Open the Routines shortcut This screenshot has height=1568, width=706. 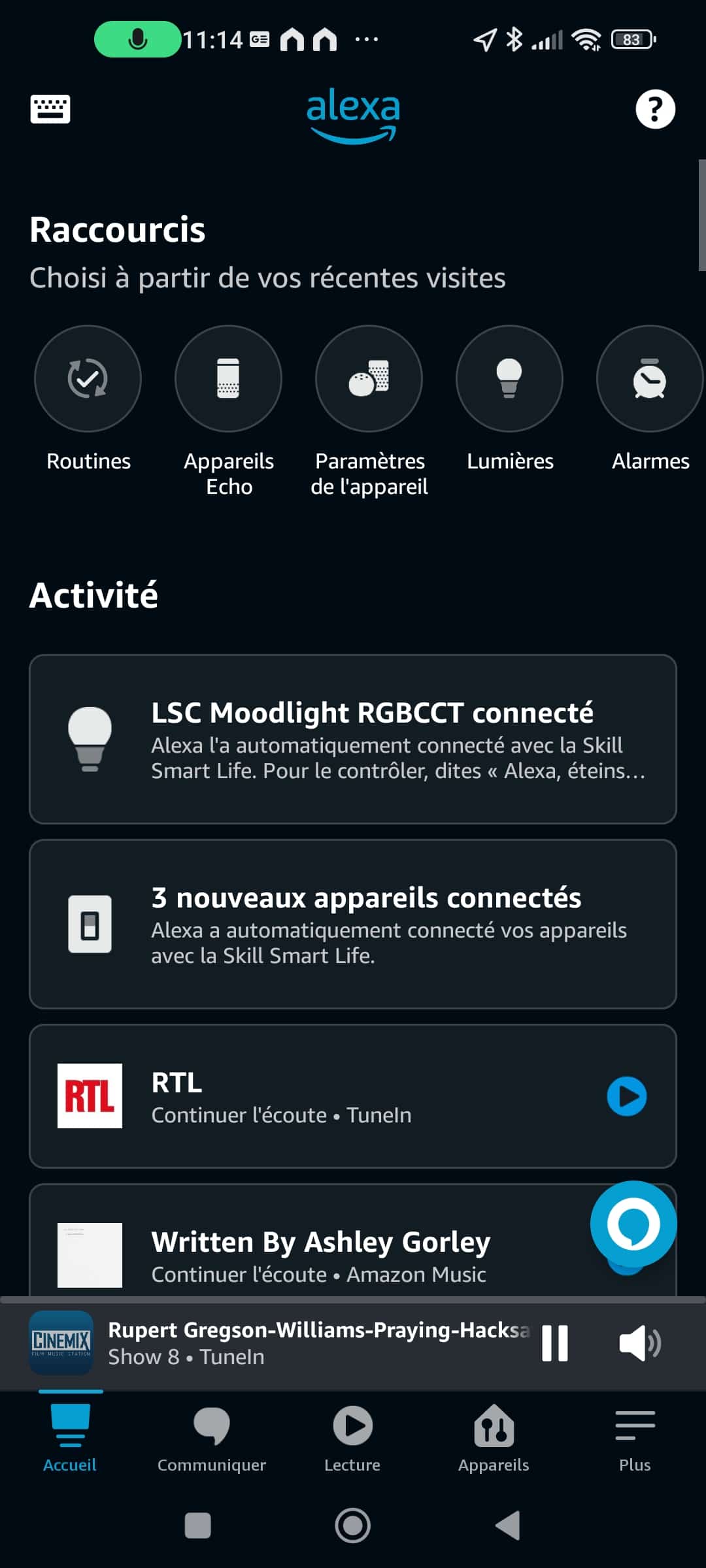pyautogui.click(x=88, y=399)
